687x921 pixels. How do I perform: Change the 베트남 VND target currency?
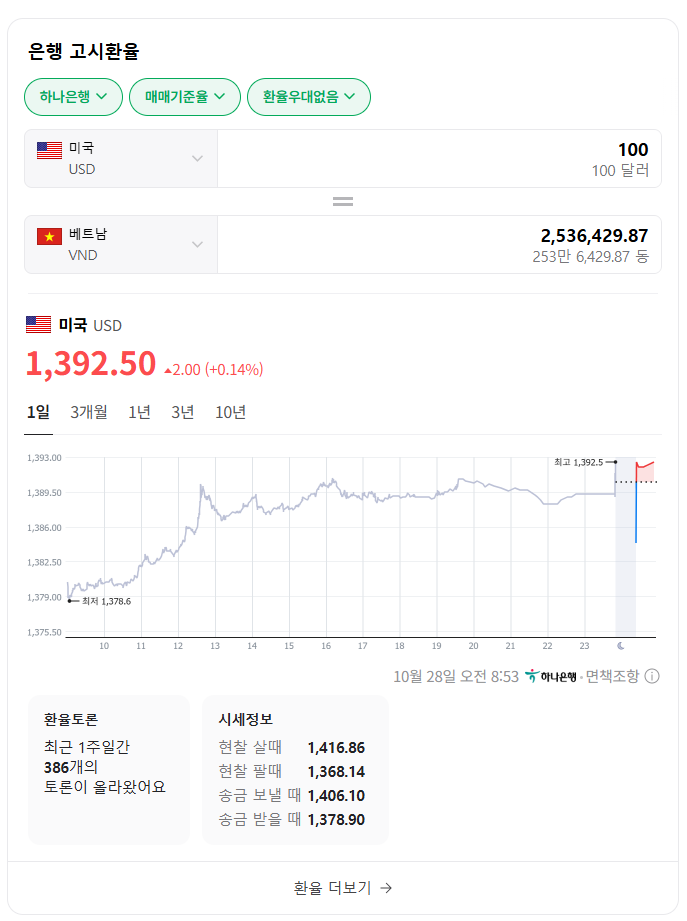[x=120, y=244]
